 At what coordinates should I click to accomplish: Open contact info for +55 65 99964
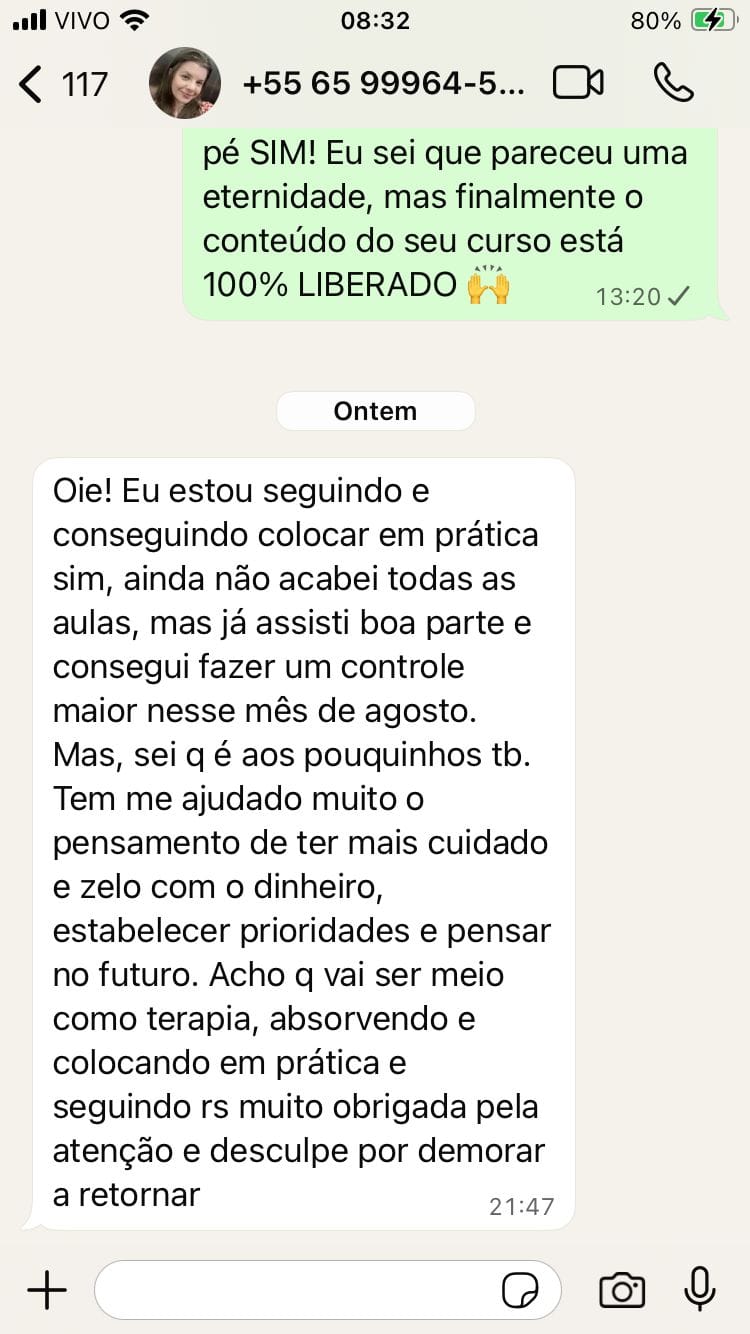click(x=382, y=84)
